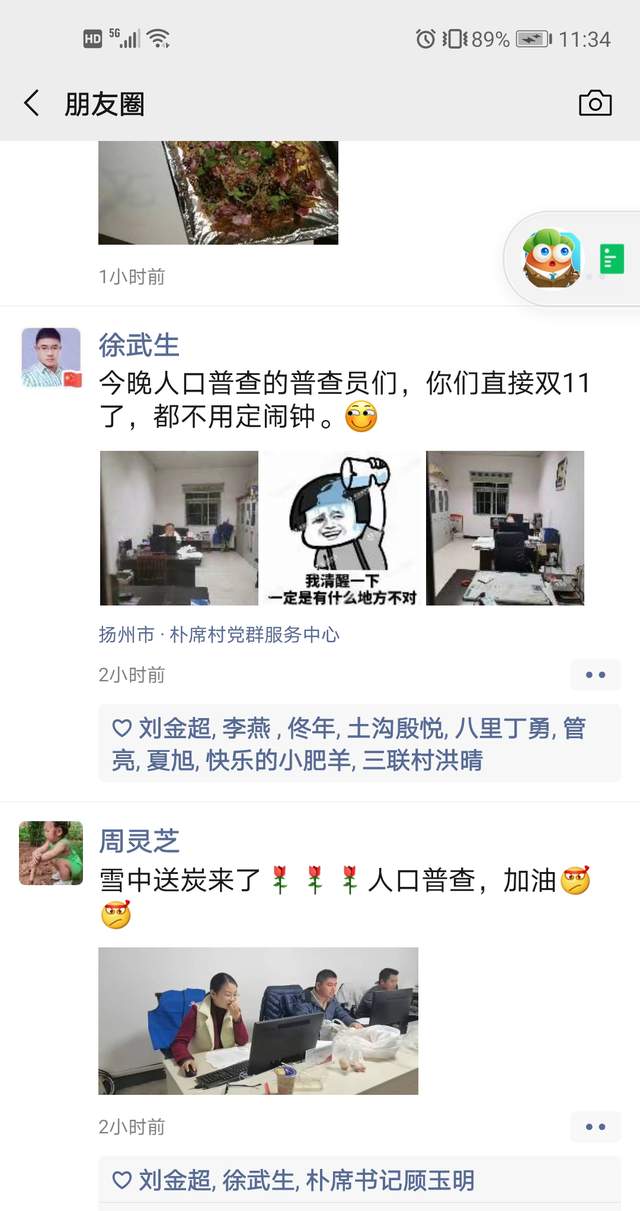Open the food photo at the top
Screen dimensions: 640x1211
pyautogui.click(x=218, y=192)
